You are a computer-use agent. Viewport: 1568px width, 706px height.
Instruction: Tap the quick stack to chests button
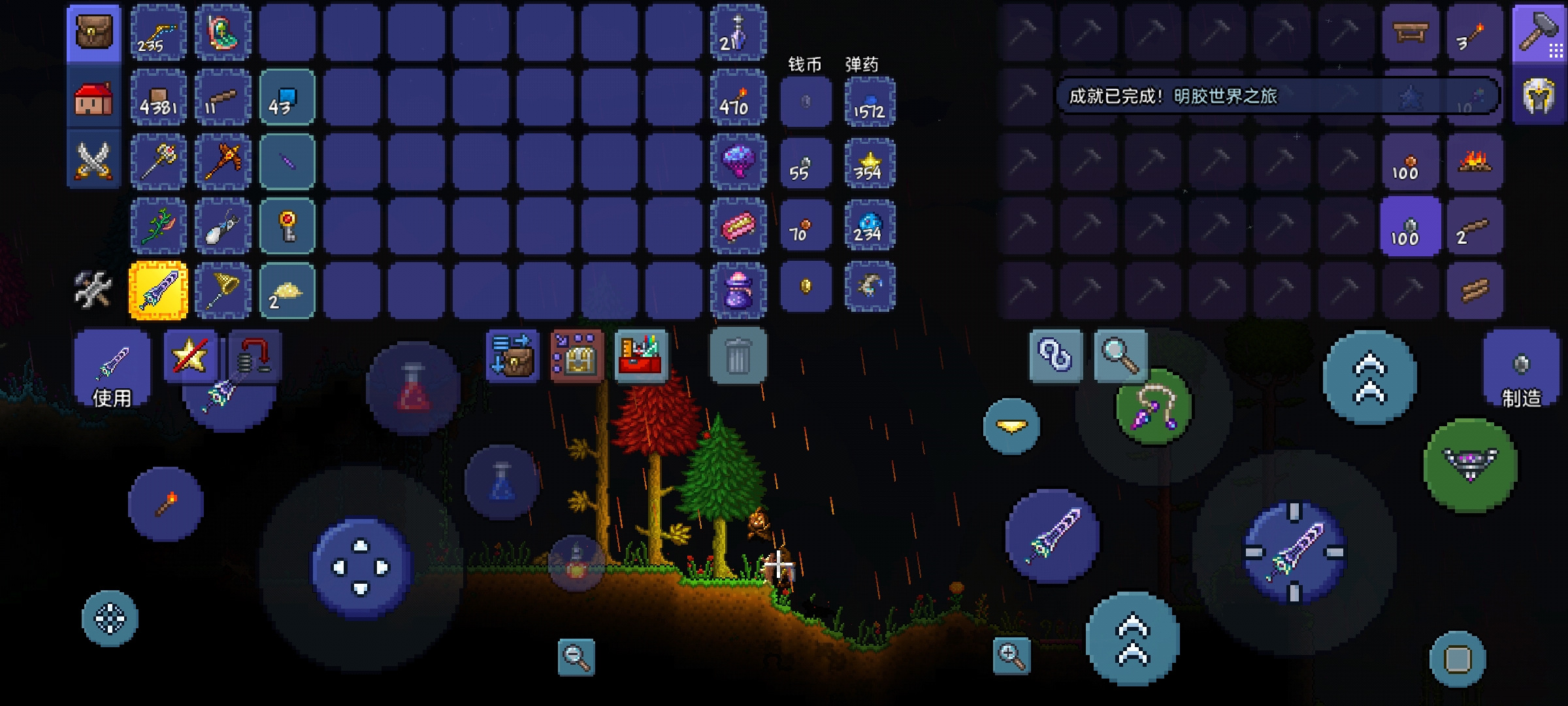[512, 356]
